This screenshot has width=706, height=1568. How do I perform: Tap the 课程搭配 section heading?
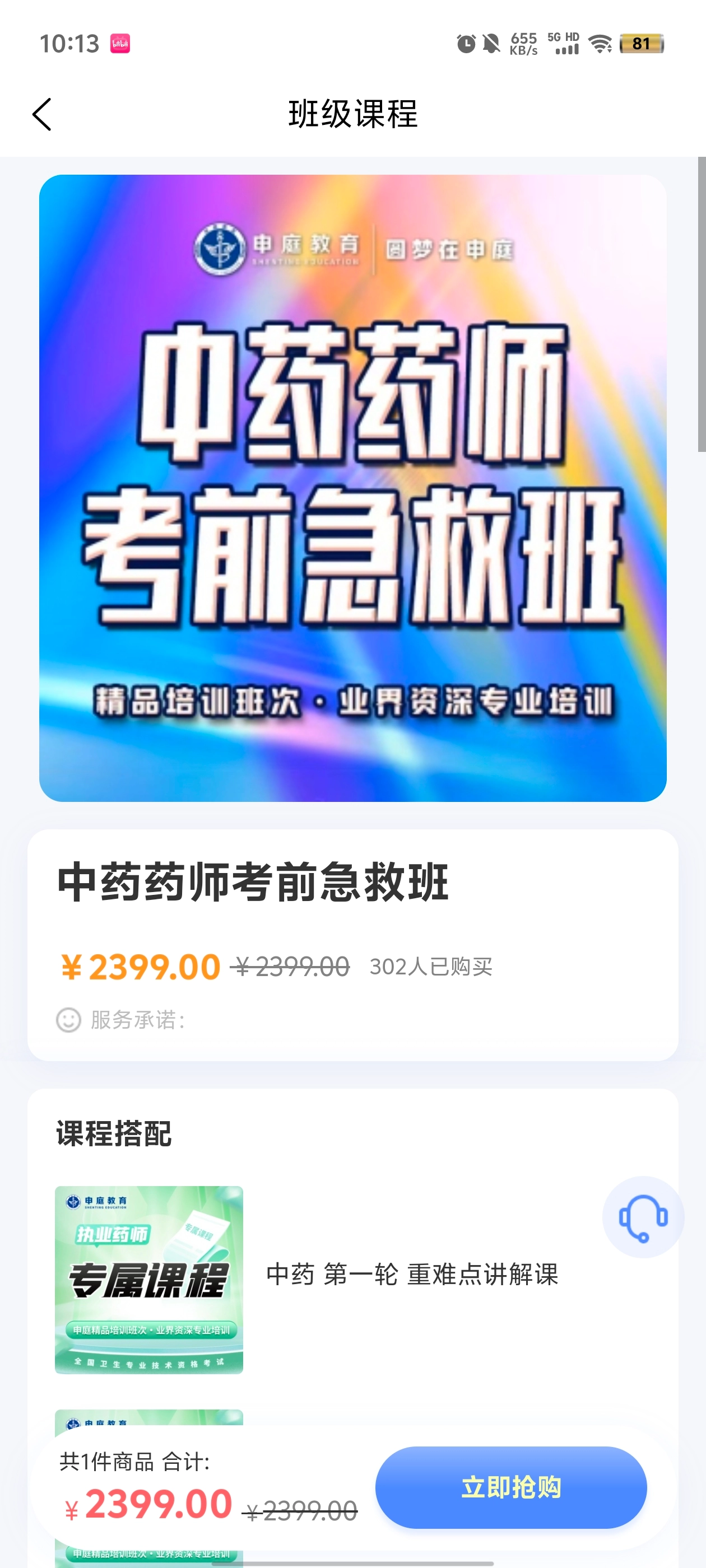pos(113,1133)
